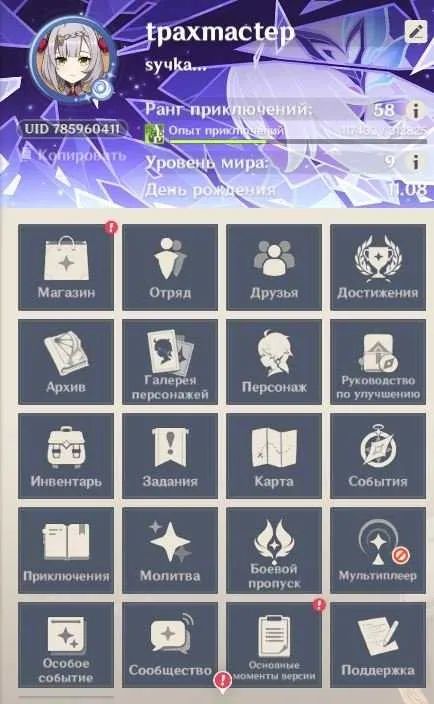Open the Отряд menu
Image resolution: width=434 pixels, height=704 pixels.
point(170,267)
